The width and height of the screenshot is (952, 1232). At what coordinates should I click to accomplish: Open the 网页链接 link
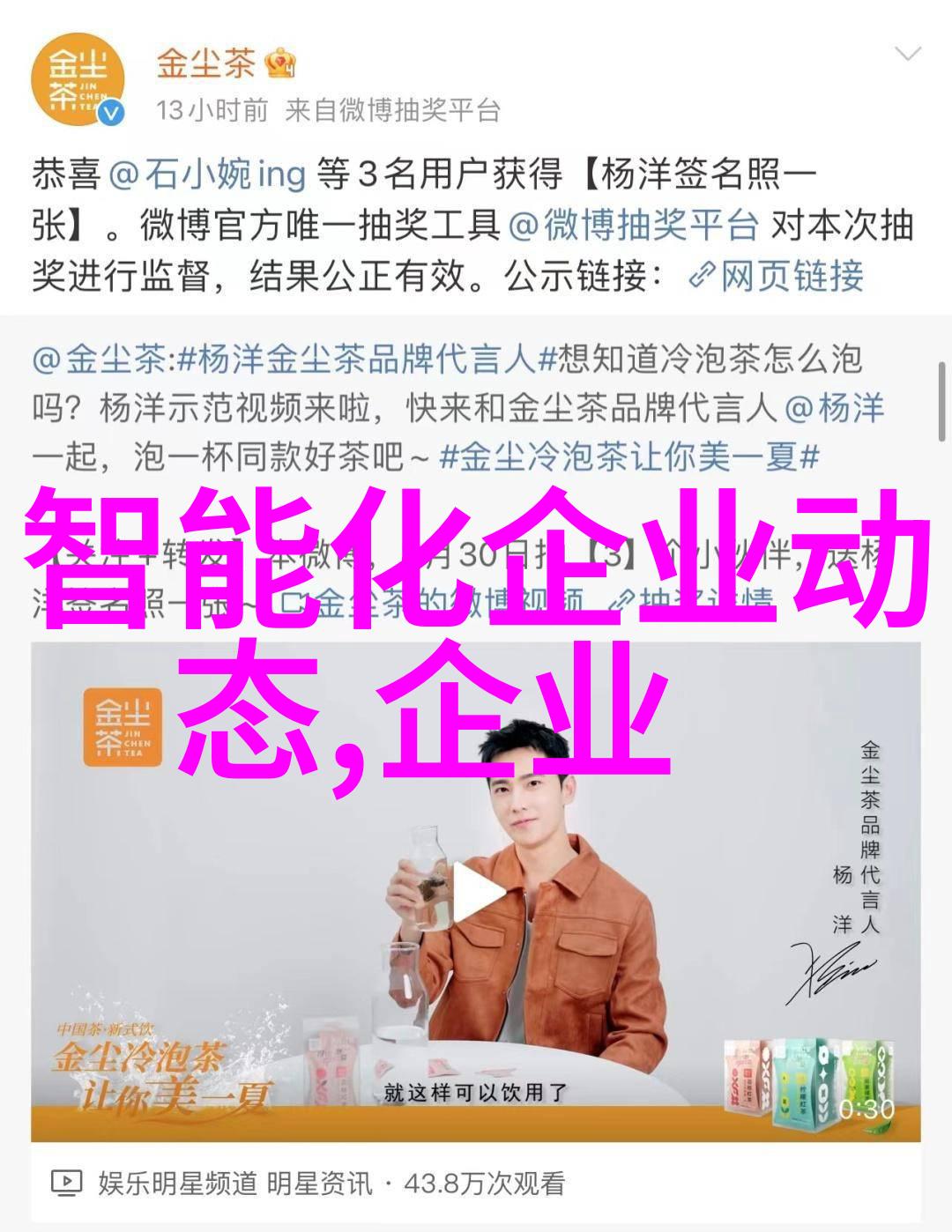click(777, 277)
